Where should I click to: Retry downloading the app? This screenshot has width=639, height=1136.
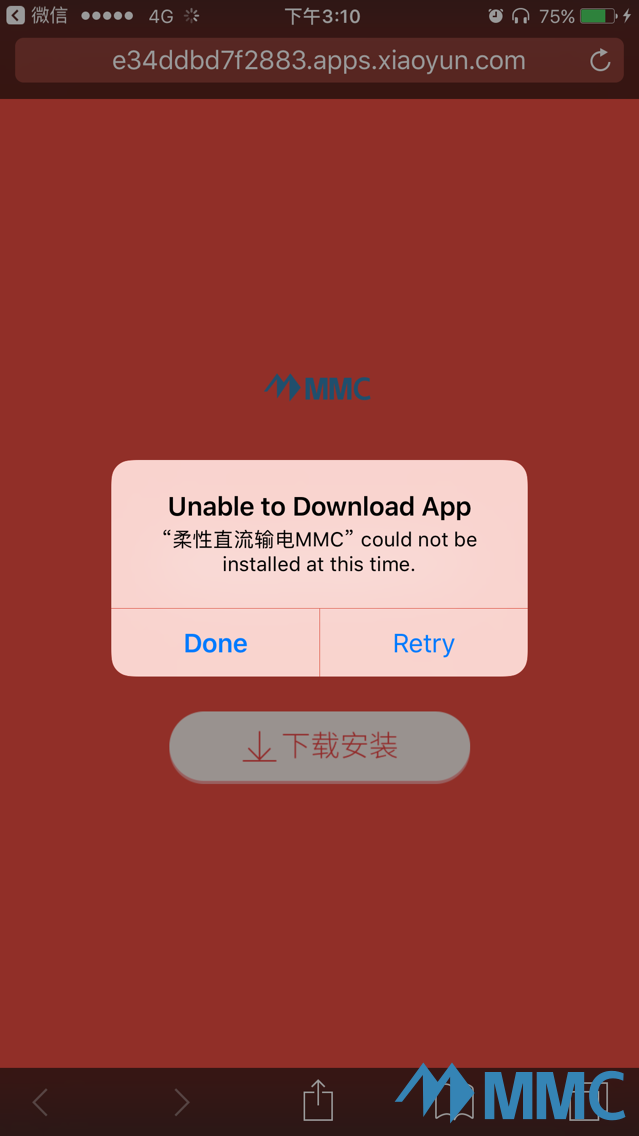[423, 643]
